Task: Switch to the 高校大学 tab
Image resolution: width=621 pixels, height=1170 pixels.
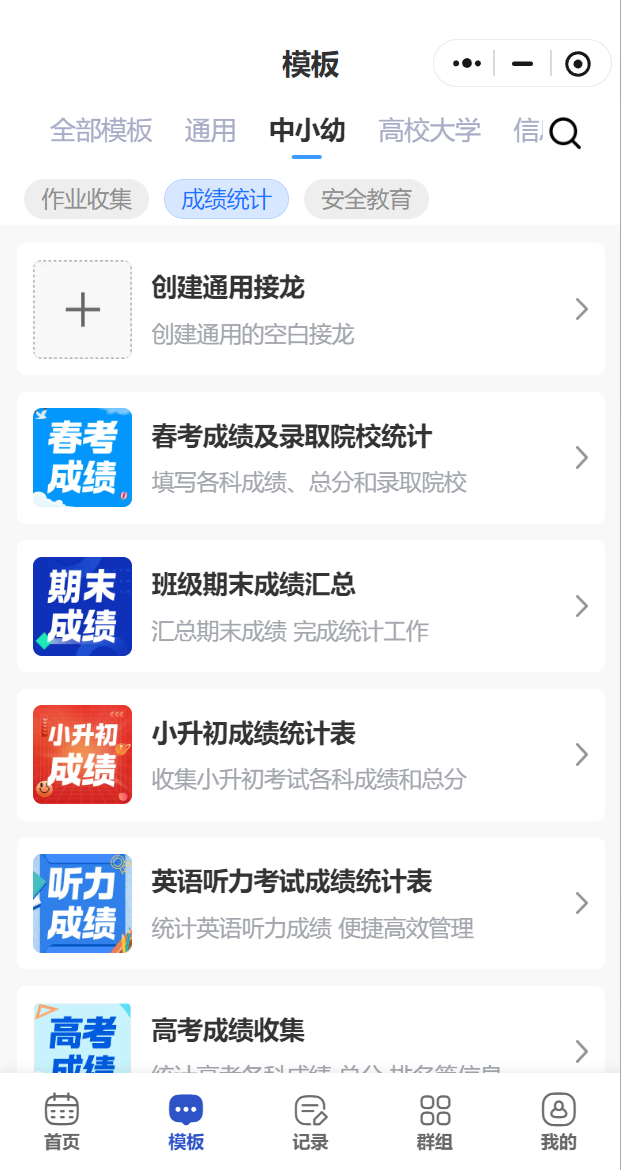Action: pos(429,130)
